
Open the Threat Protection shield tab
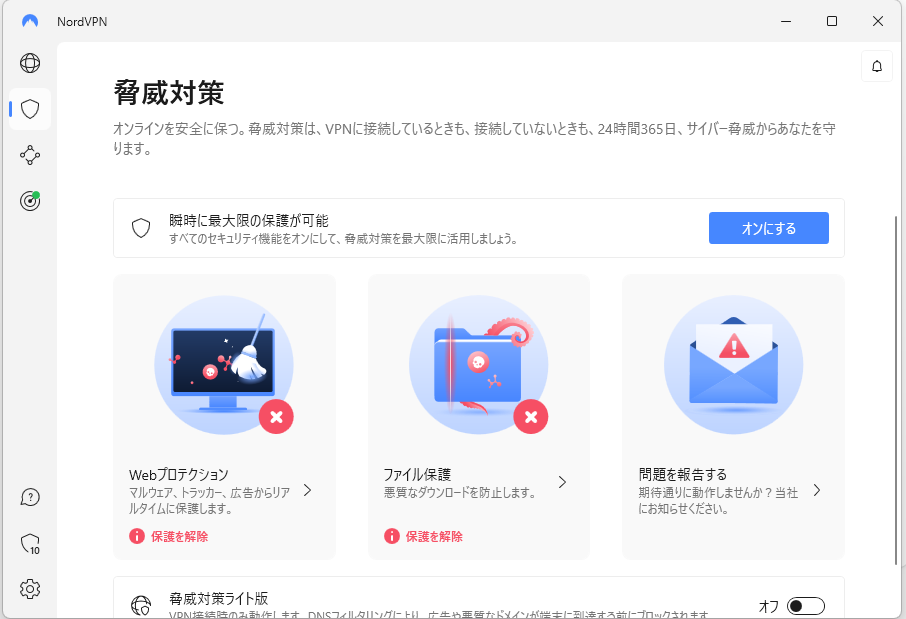coord(30,109)
